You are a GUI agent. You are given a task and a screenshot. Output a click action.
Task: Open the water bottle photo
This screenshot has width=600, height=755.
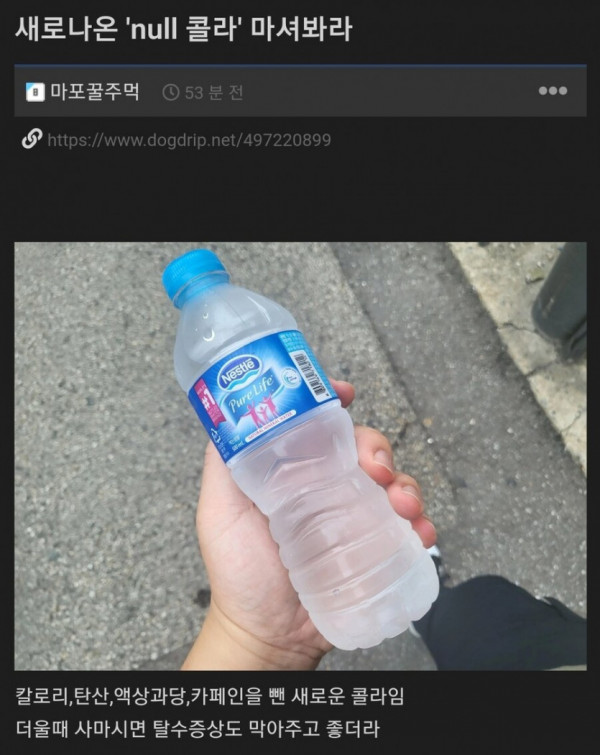[300, 455]
